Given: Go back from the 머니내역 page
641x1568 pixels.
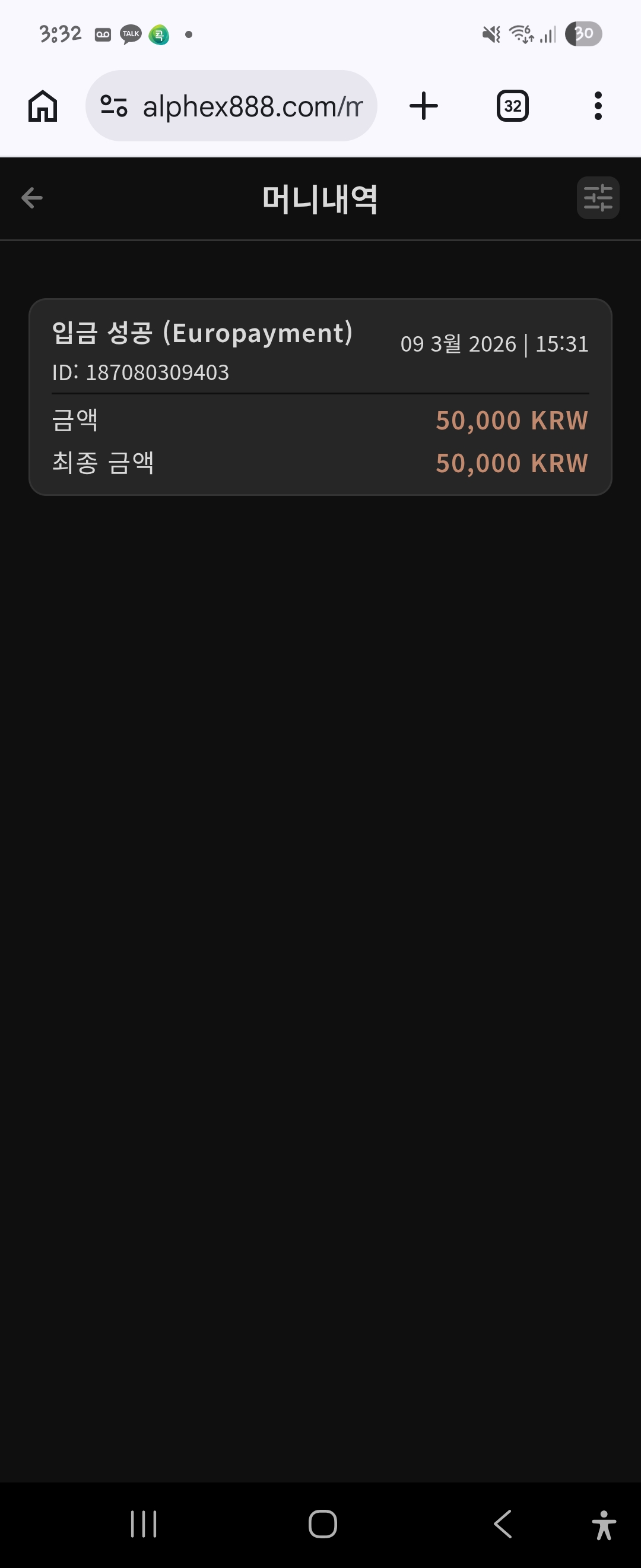Looking at the screenshot, I should point(31,198).
